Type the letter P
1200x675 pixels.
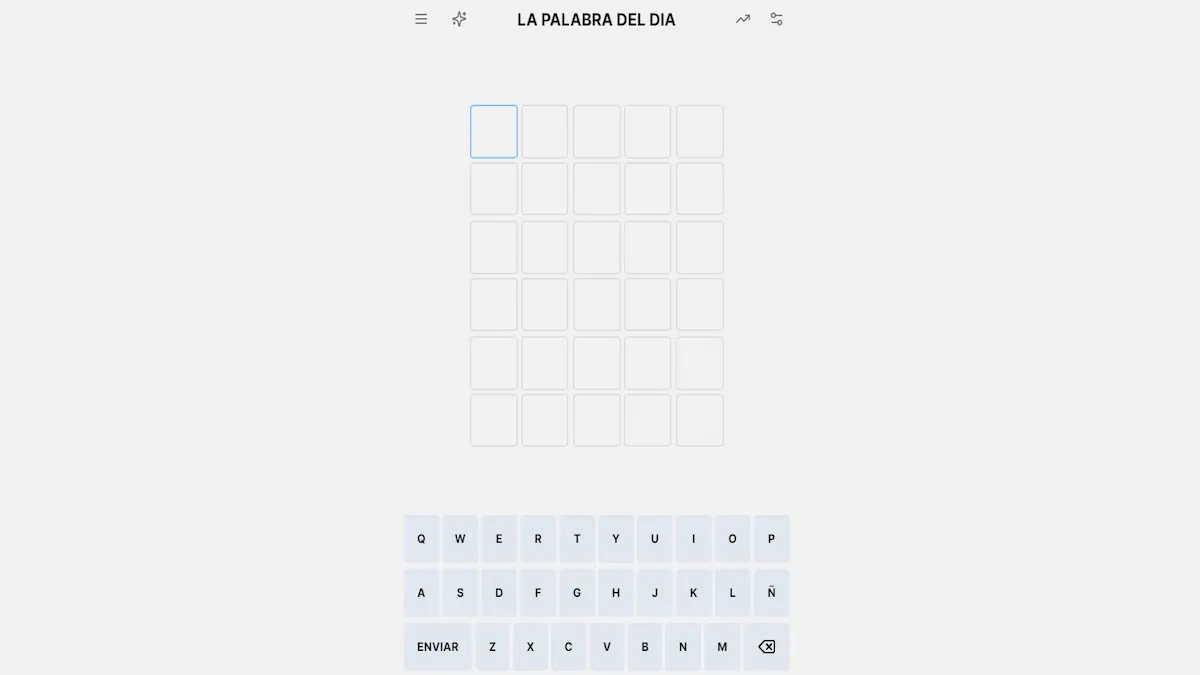[x=771, y=539]
